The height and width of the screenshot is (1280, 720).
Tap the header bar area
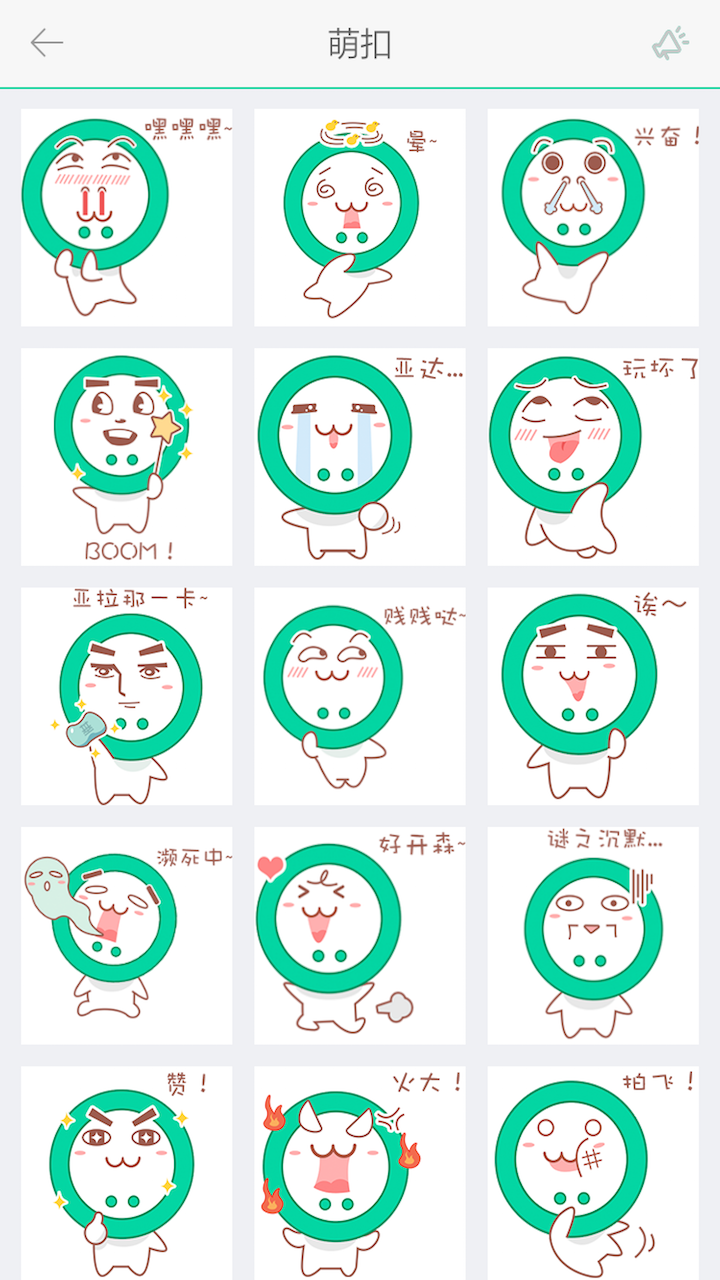[360, 43]
